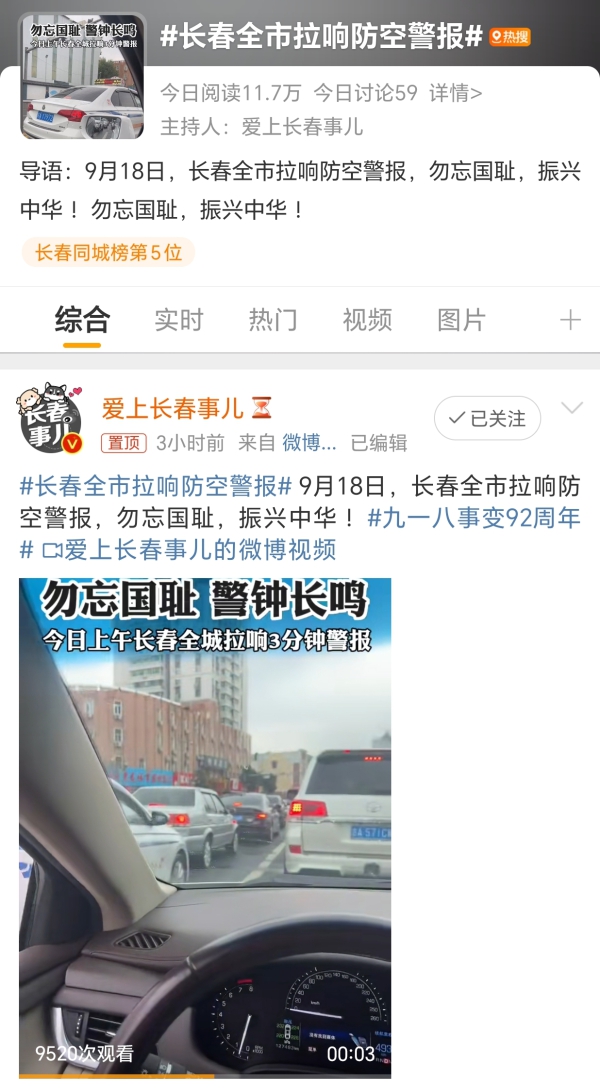Switch to the 热门 tab

(x=273, y=320)
